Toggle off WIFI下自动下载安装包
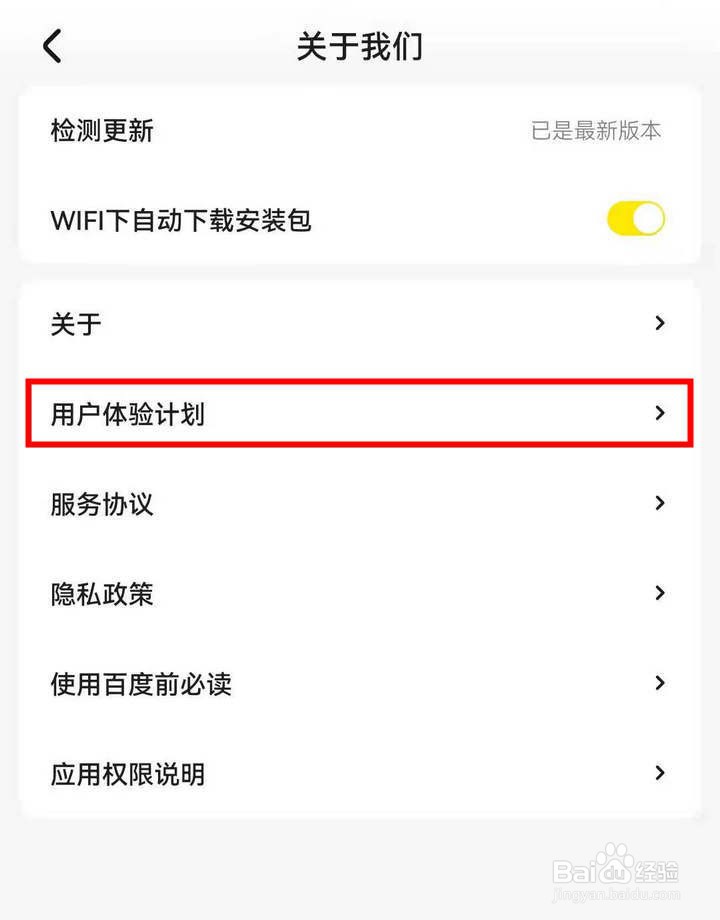Screen dimensions: 720x920 coord(638,216)
